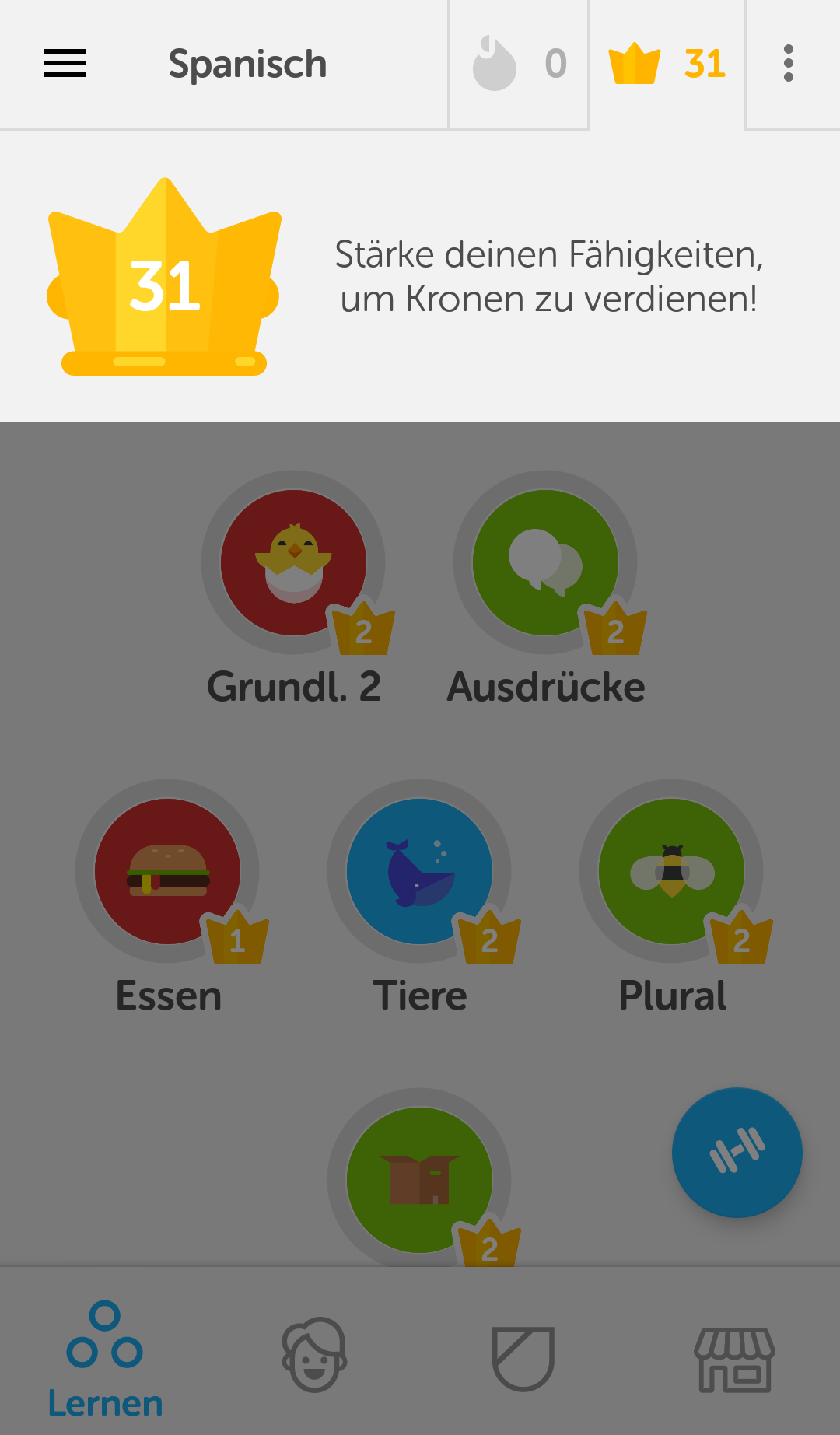840x1435 pixels.
Task: Open the Ausdrücke skill
Action: 545,563
